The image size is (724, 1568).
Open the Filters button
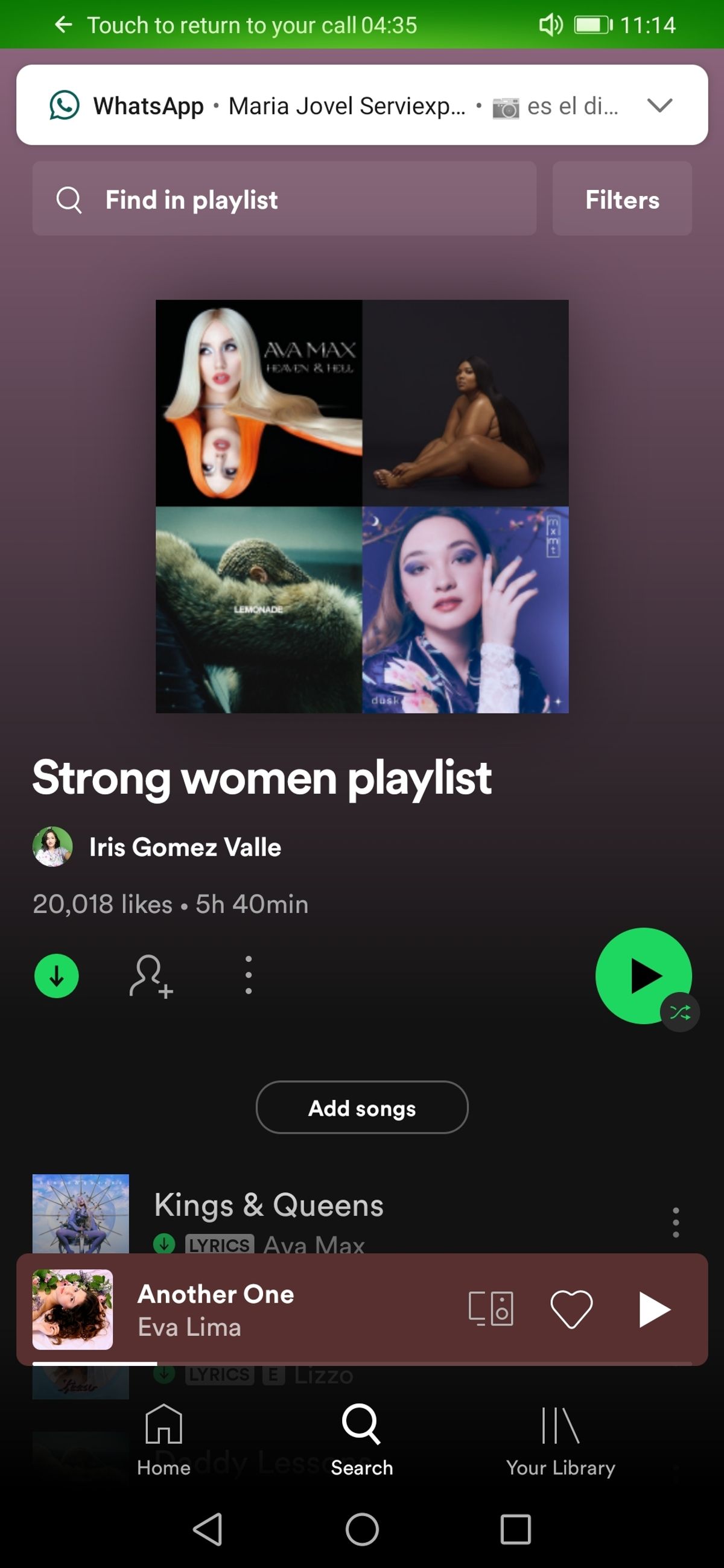click(x=621, y=199)
